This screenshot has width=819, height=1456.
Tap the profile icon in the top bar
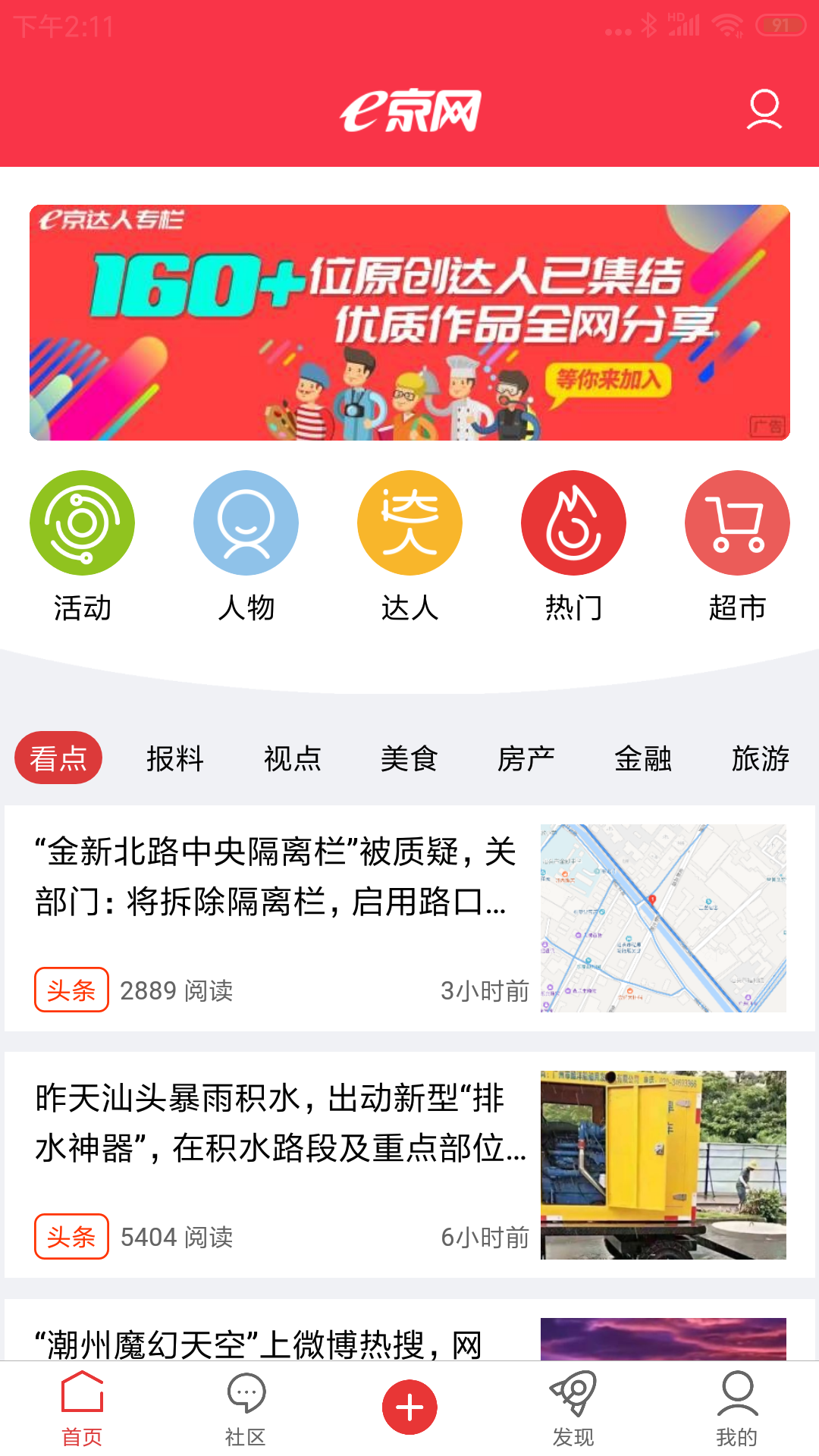764,111
